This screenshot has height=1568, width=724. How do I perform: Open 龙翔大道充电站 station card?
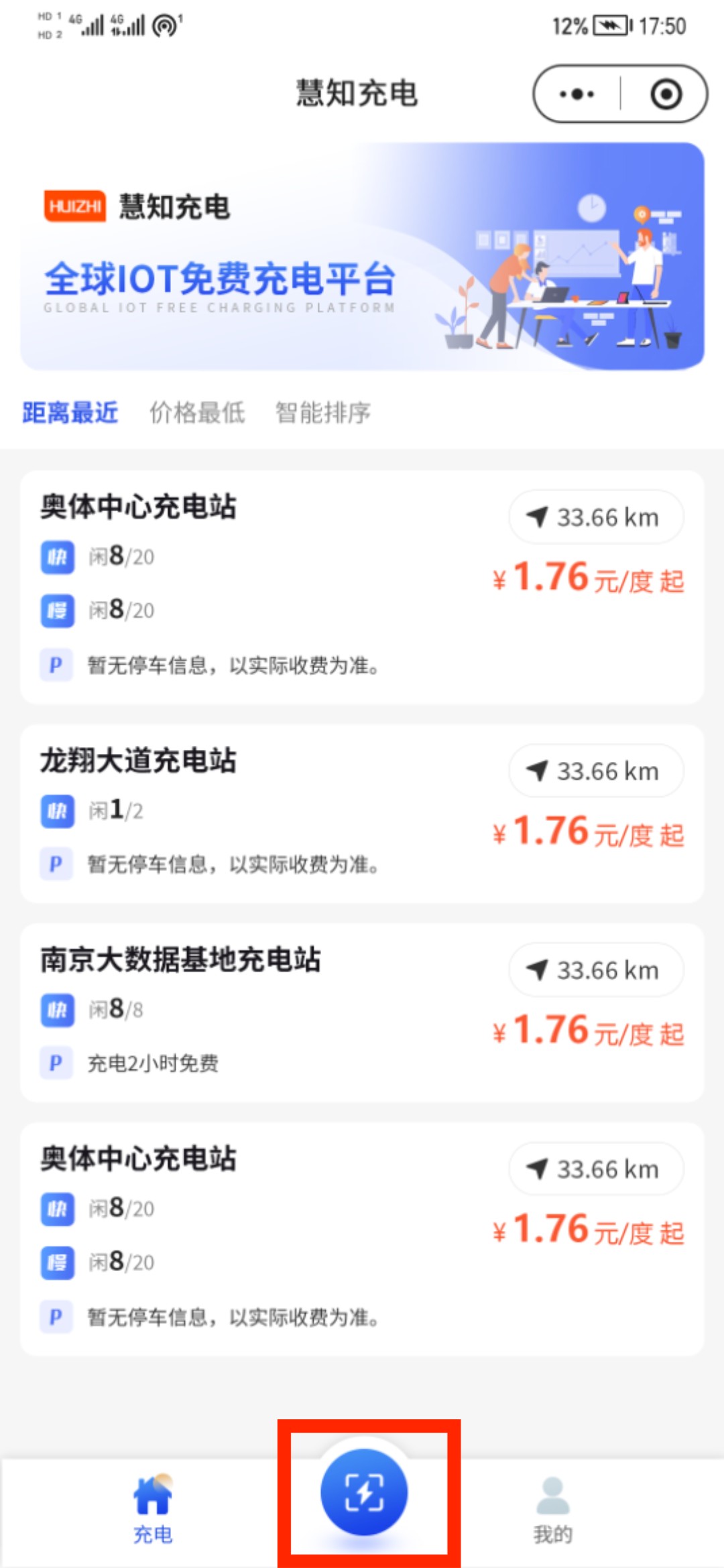tap(362, 813)
